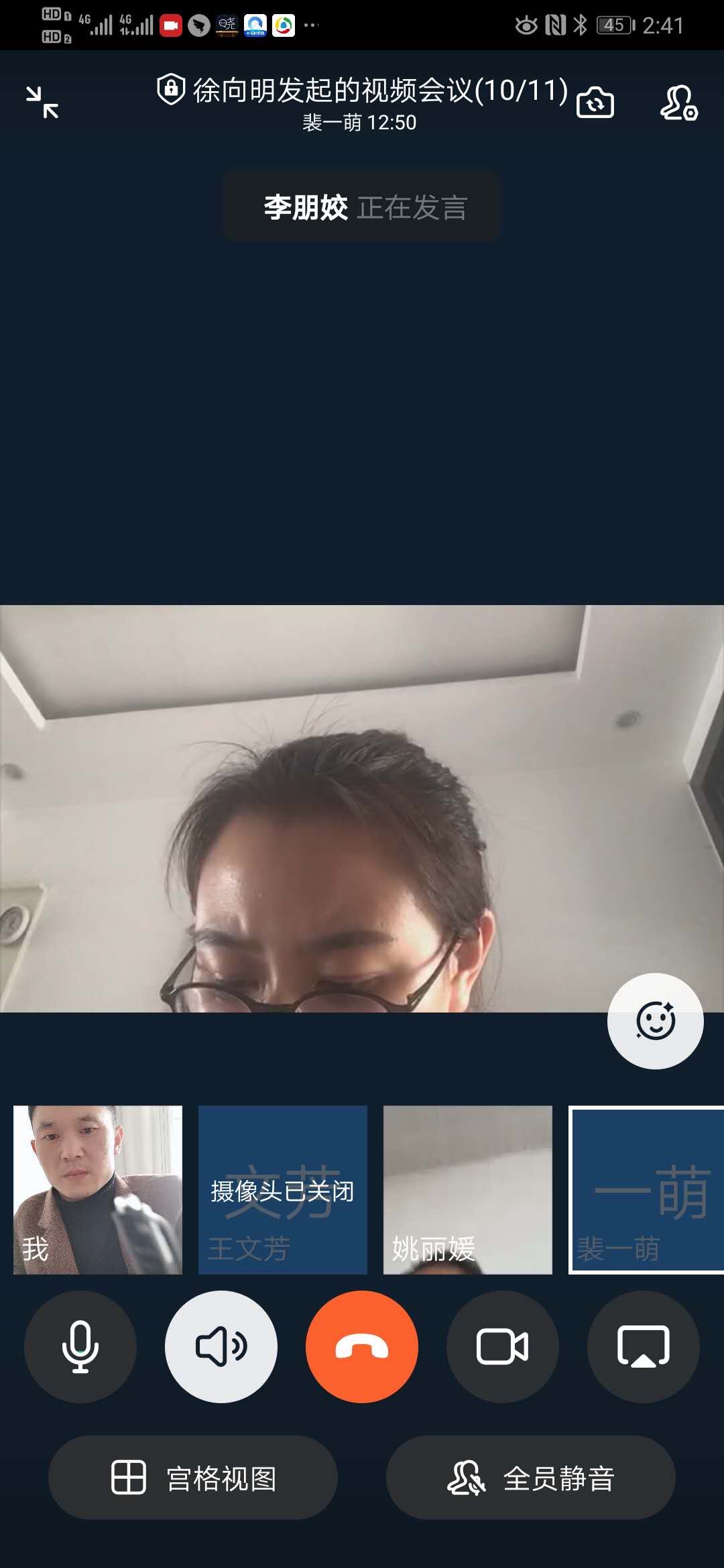Select 王文芳's video tile
This screenshot has width=724, height=1568.
[x=282, y=1189]
